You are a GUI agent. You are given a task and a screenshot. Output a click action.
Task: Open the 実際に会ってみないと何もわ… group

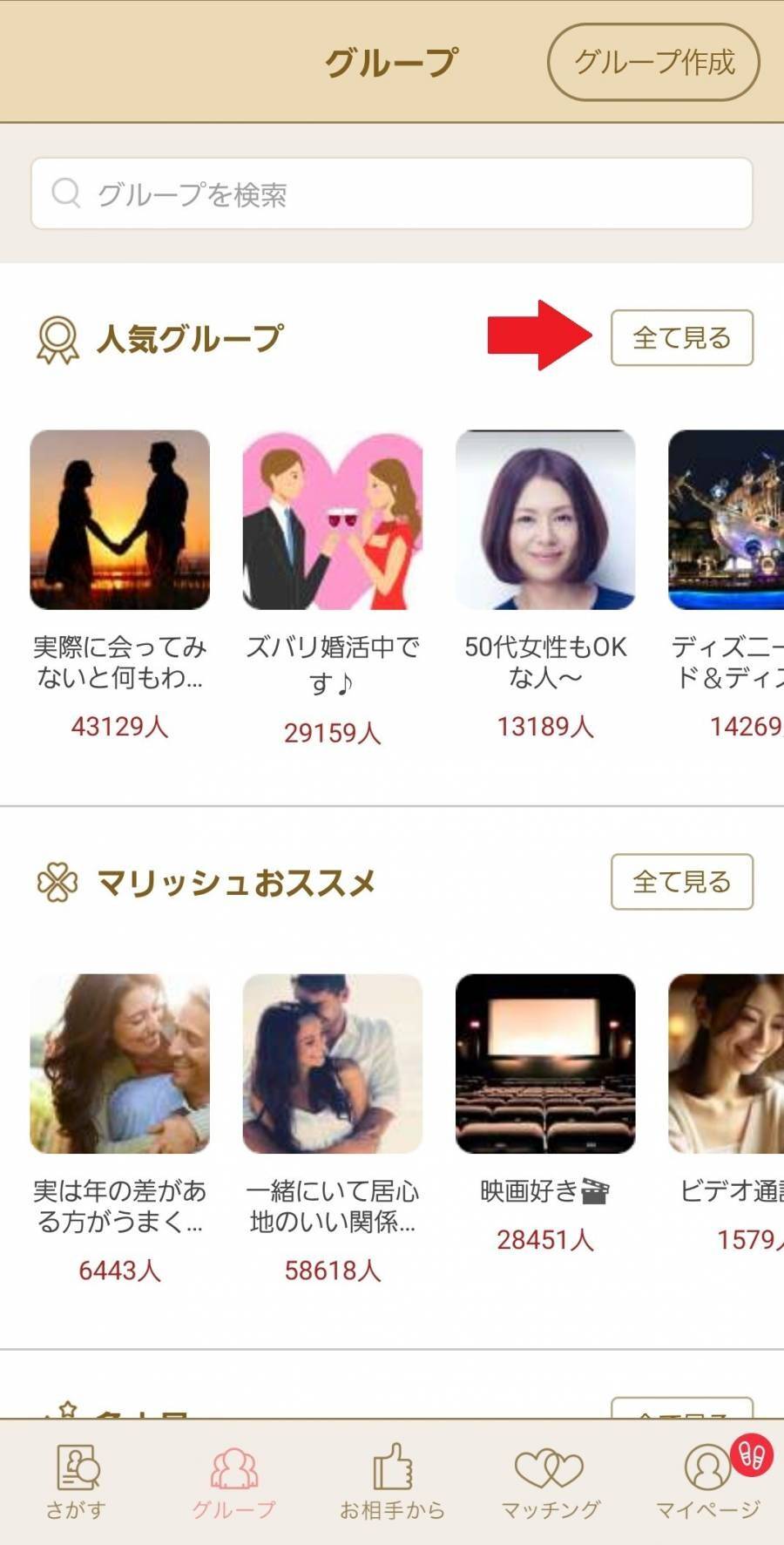click(119, 520)
